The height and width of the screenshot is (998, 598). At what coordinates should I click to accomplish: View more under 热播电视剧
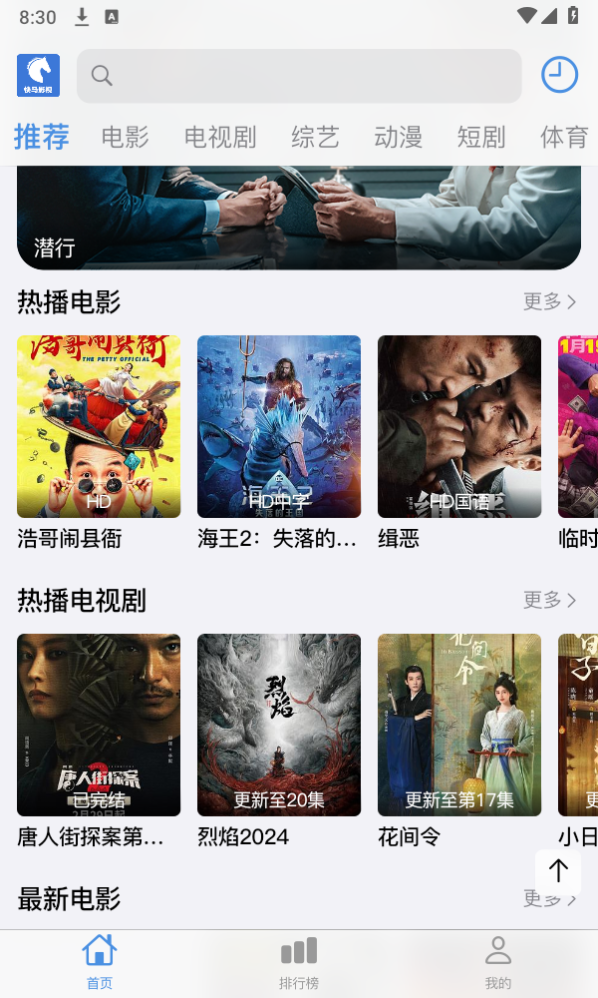tap(550, 600)
